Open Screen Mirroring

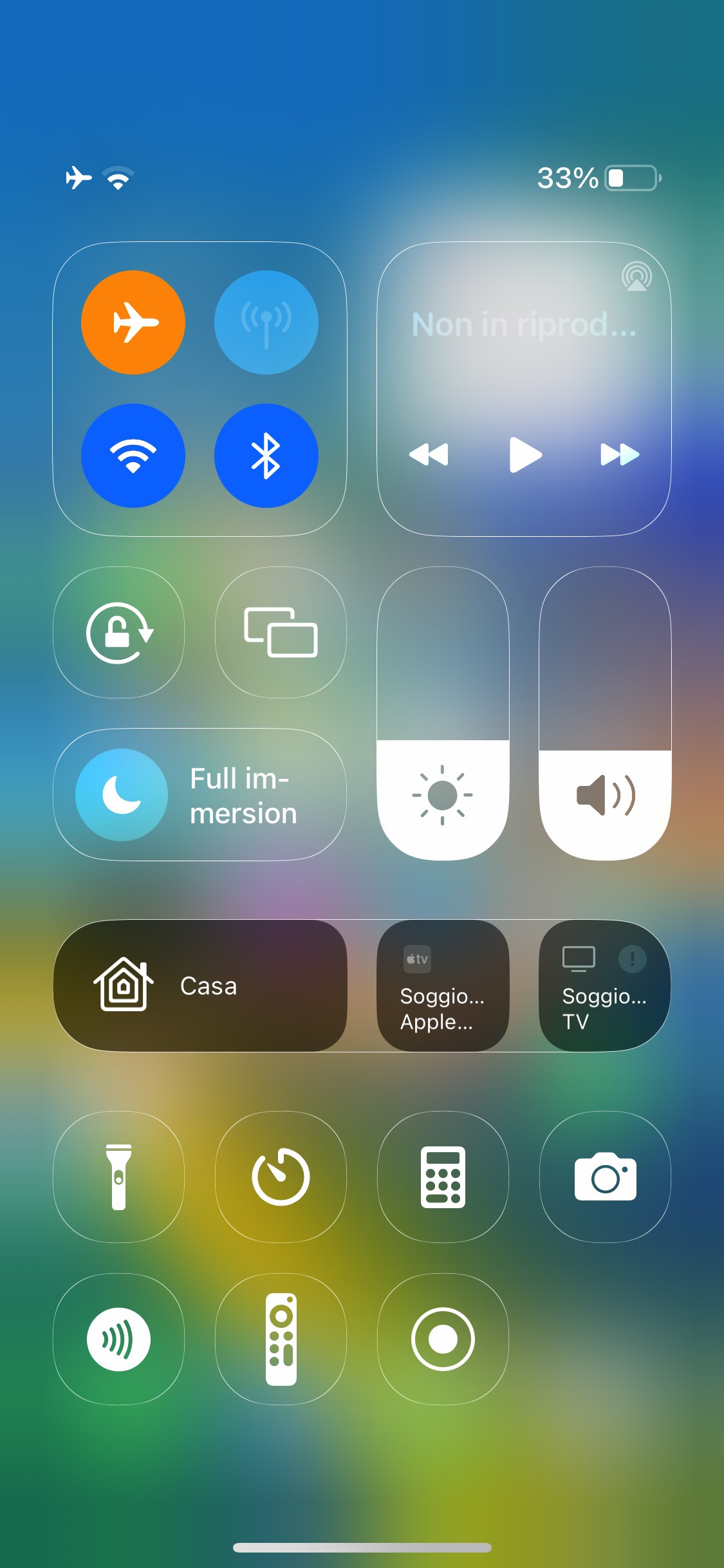coord(281,633)
